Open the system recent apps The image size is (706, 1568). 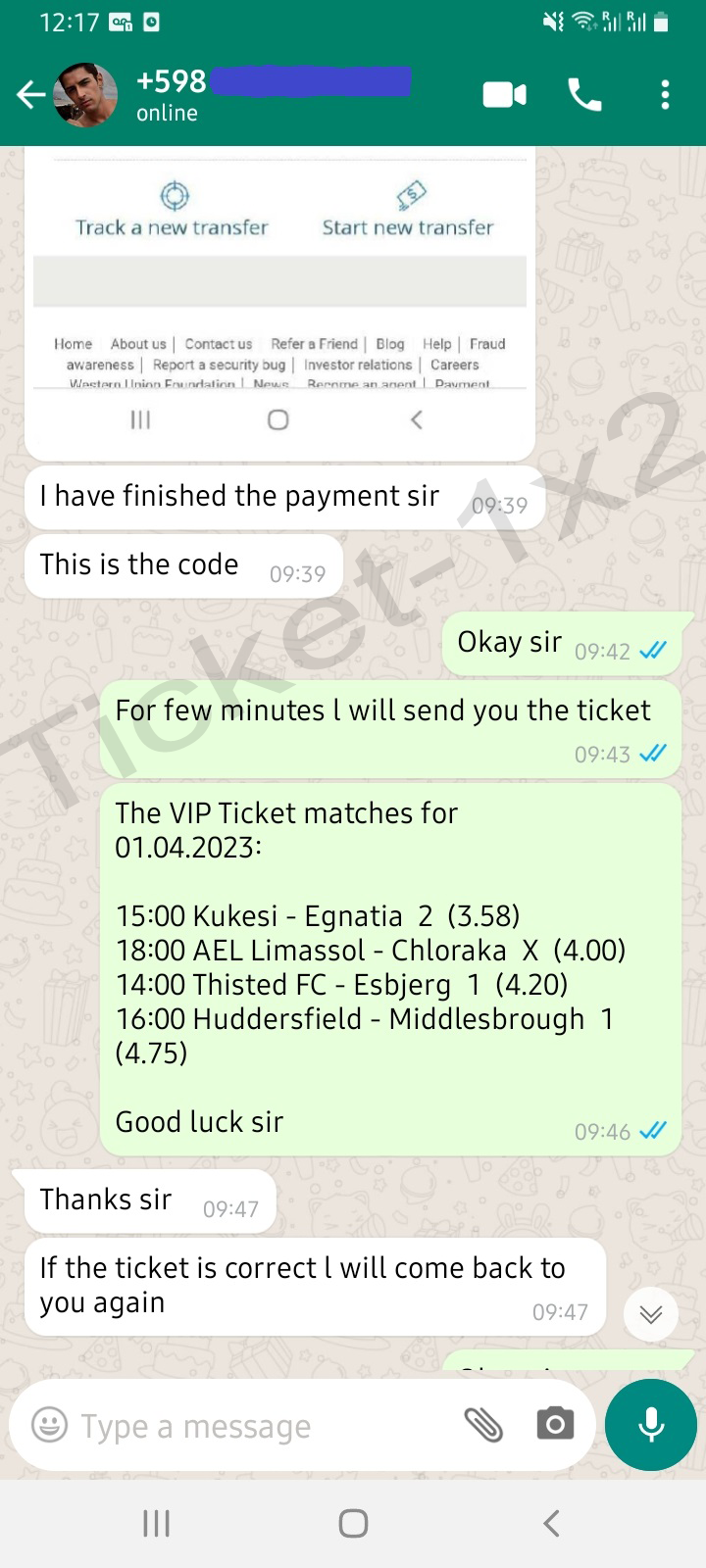157,1523
